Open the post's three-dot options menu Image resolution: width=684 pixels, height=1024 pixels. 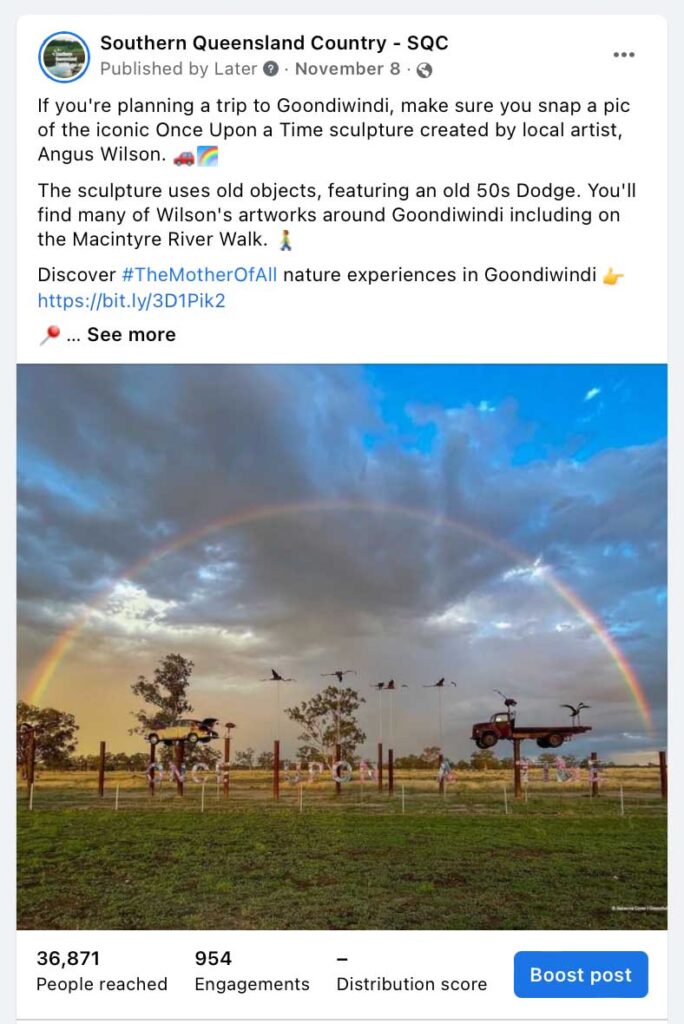624,55
